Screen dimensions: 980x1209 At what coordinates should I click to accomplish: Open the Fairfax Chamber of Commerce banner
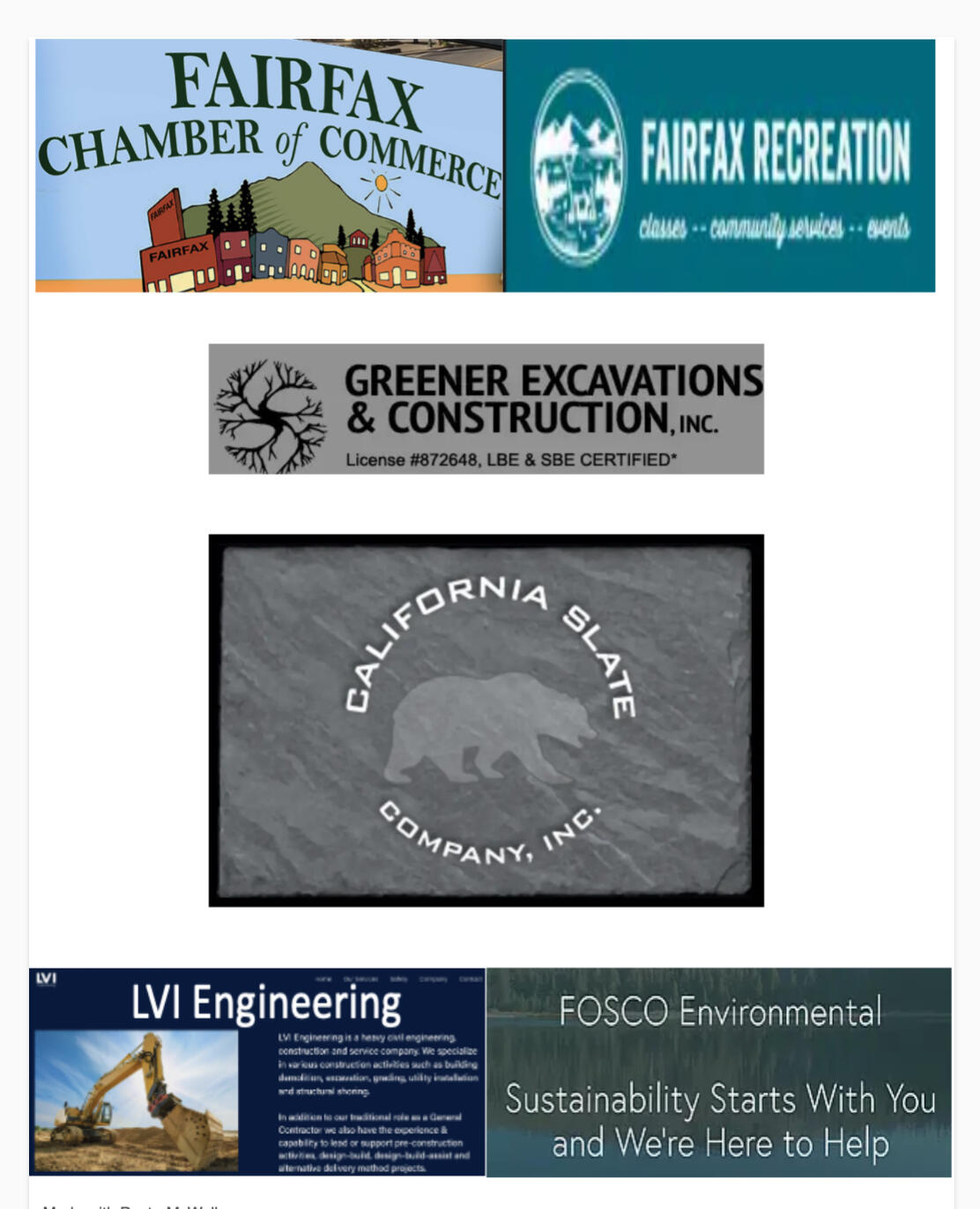[x=269, y=166]
